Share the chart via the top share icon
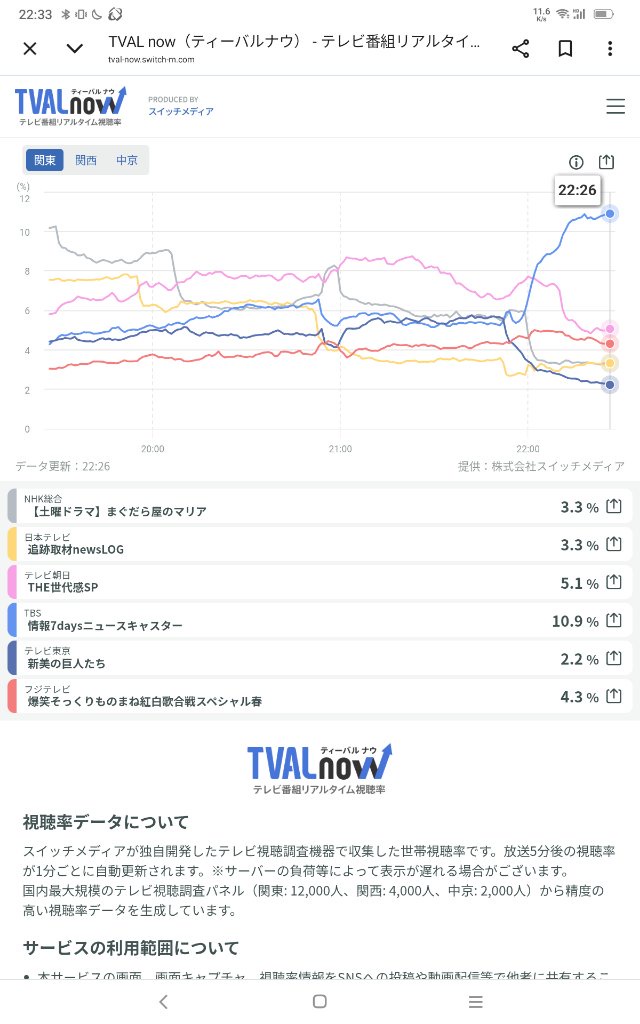The width and height of the screenshot is (640, 1024). click(x=606, y=162)
